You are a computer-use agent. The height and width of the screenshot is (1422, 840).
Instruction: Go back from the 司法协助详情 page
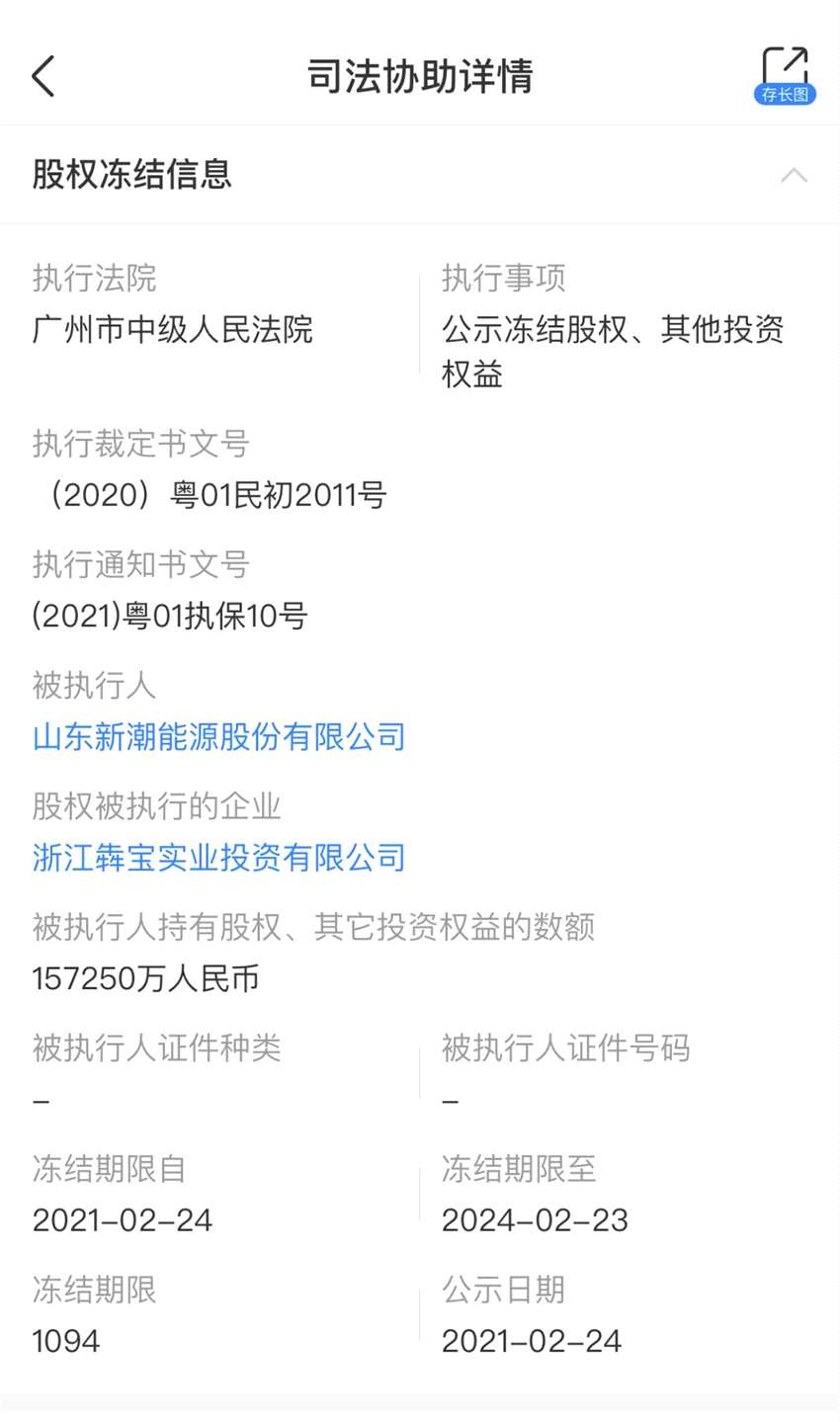[43, 76]
